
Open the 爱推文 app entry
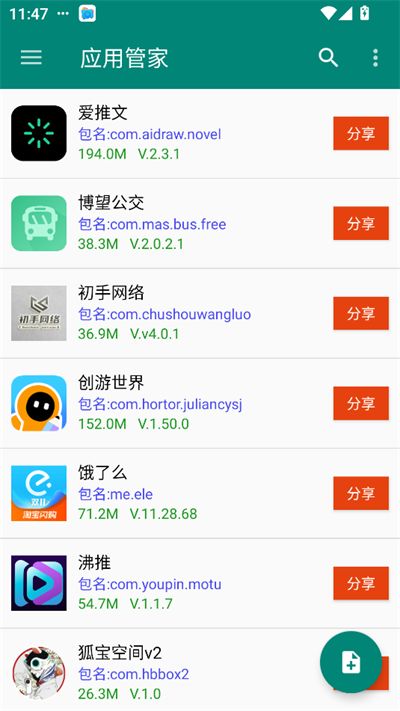pyautogui.click(x=200, y=134)
